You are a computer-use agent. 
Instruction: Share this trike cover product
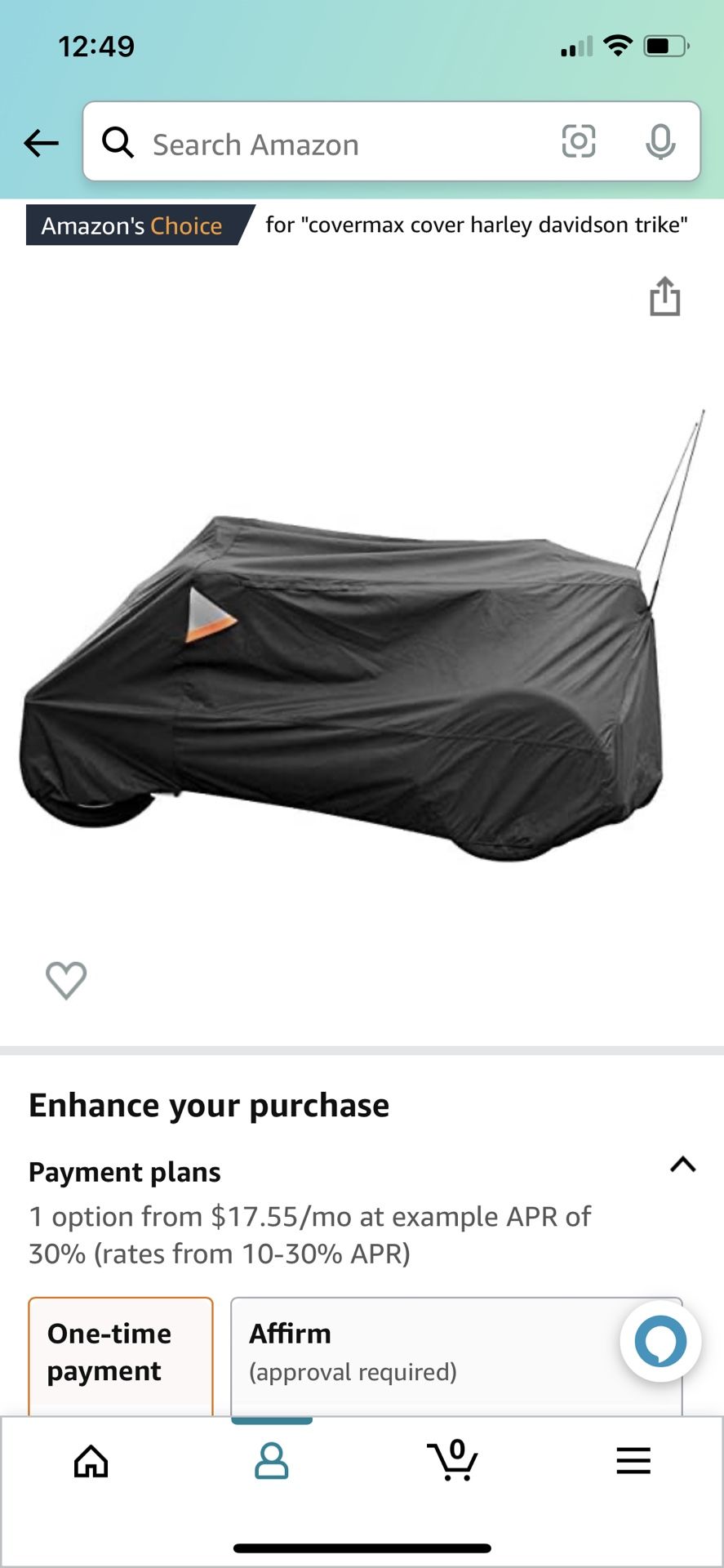(x=664, y=296)
